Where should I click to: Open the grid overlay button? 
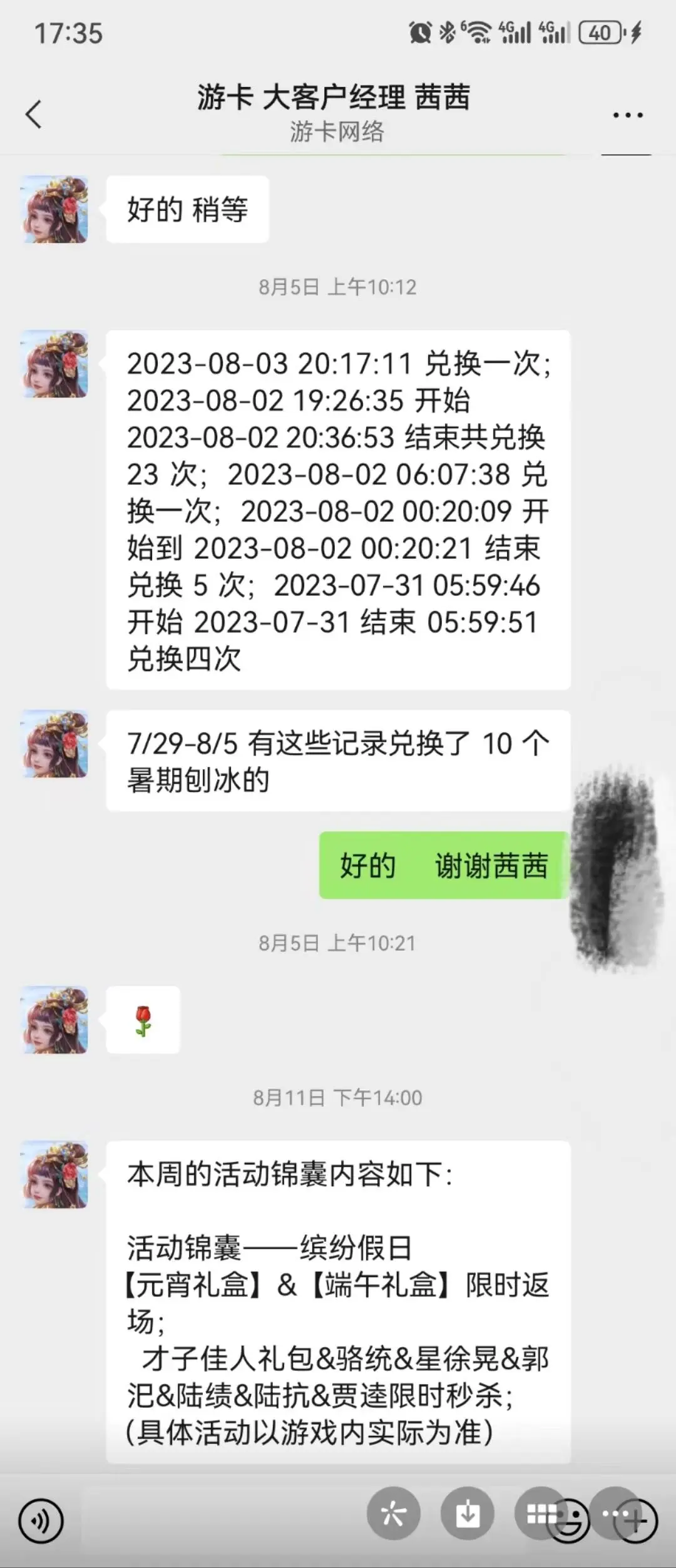(x=540, y=1514)
